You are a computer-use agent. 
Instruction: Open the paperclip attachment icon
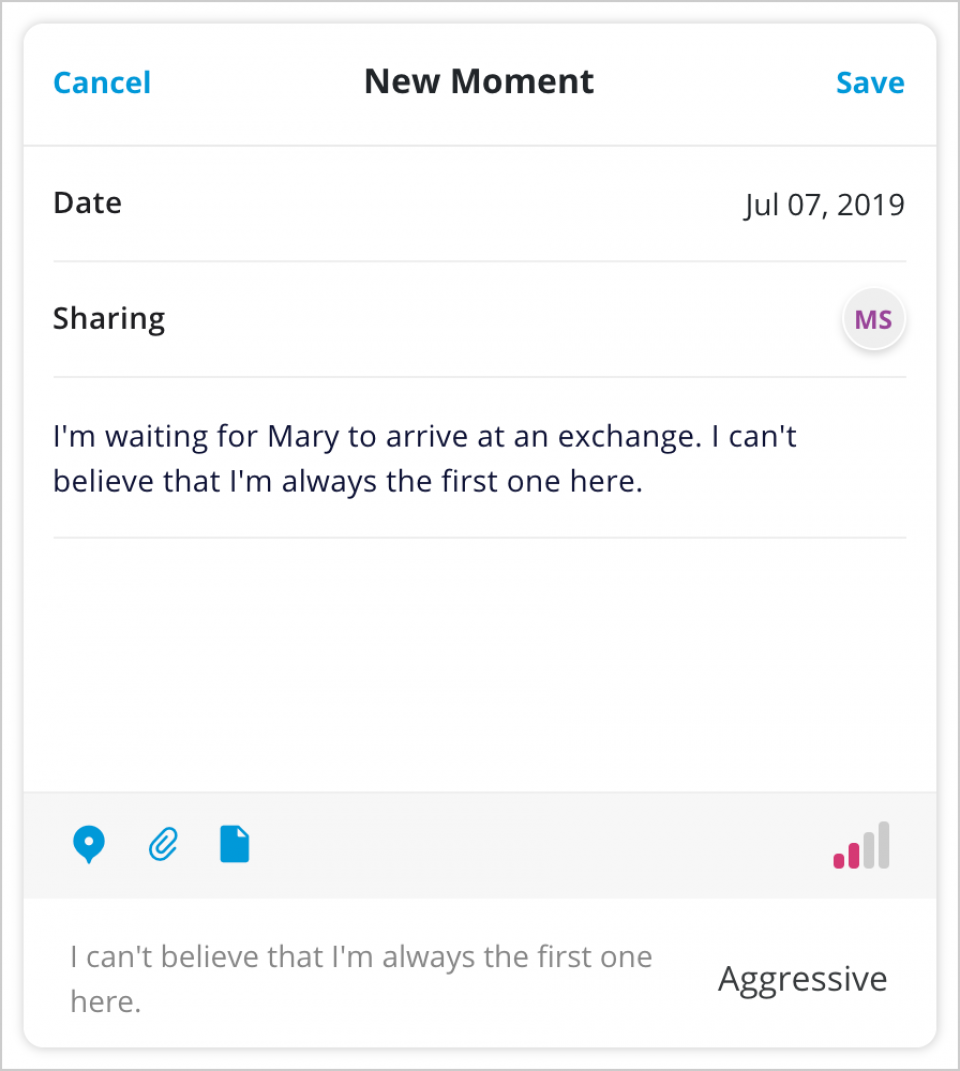(x=161, y=844)
